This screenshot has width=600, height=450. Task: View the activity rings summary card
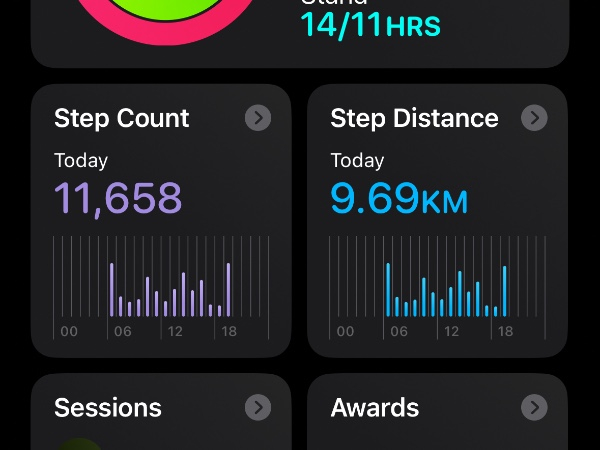[x=300, y=30]
